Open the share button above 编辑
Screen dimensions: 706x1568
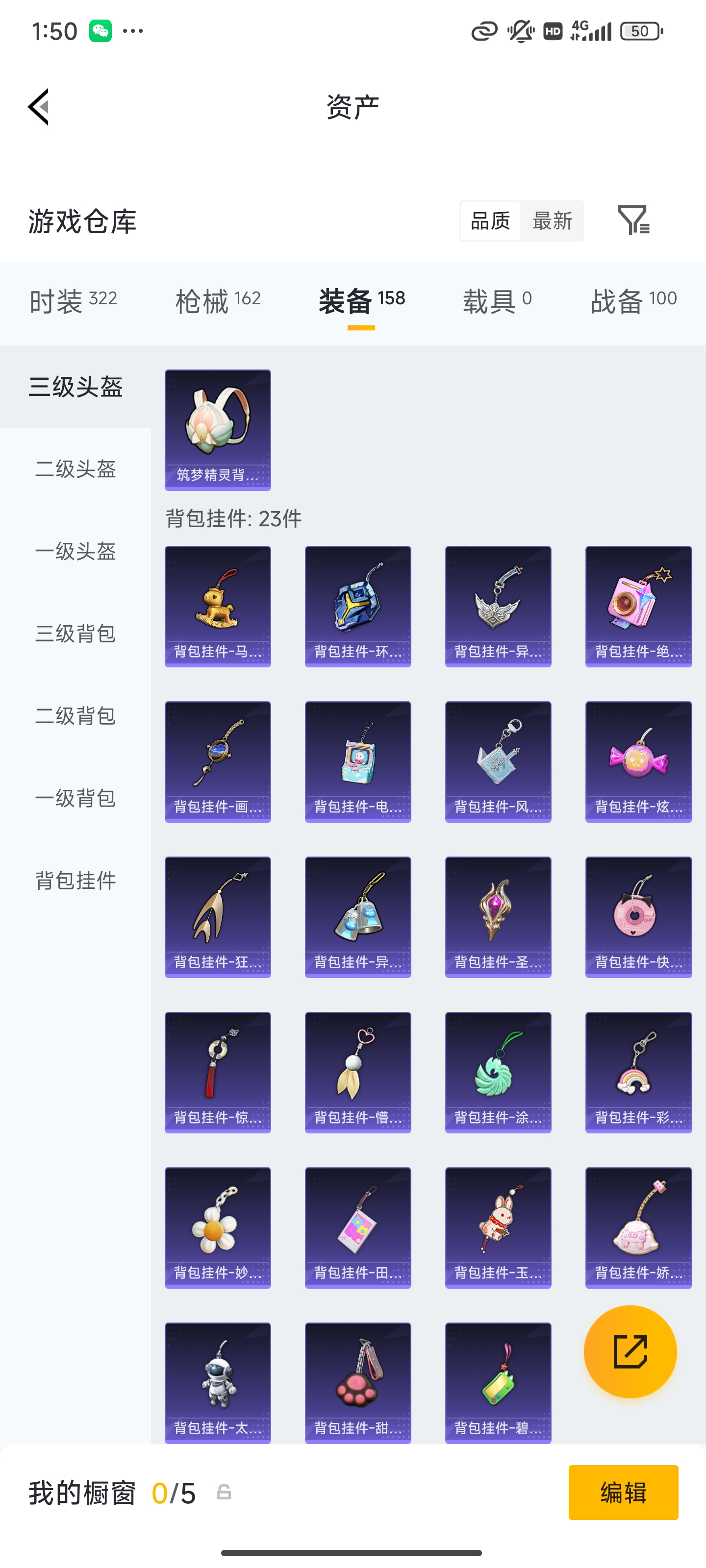pos(630,1351)
